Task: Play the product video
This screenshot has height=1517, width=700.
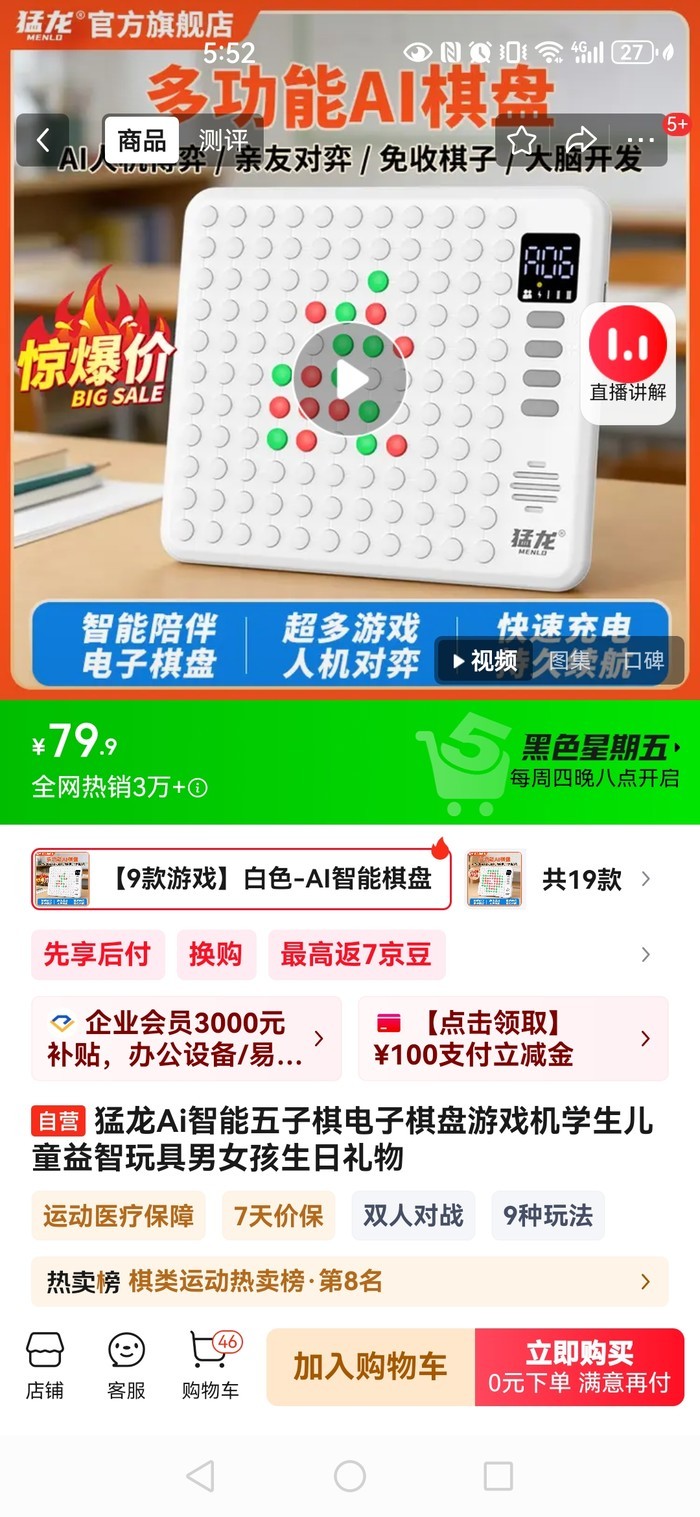Action: pyautogui.click(x=350, y=379)
